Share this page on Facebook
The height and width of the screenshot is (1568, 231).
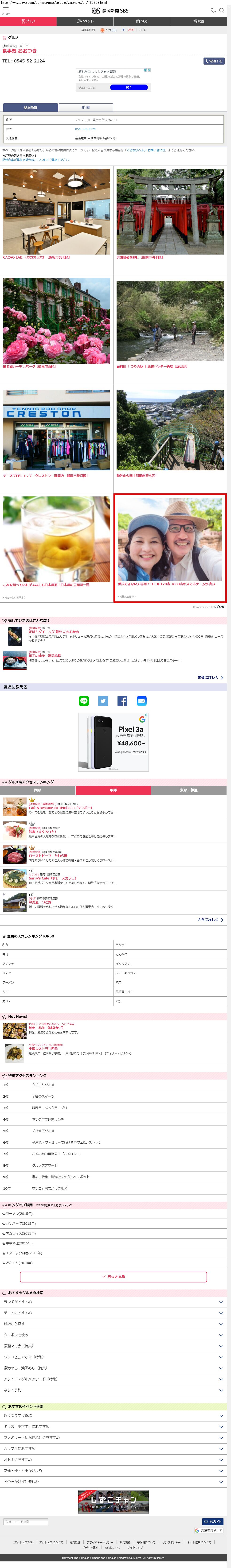click(x=122, y=701)
